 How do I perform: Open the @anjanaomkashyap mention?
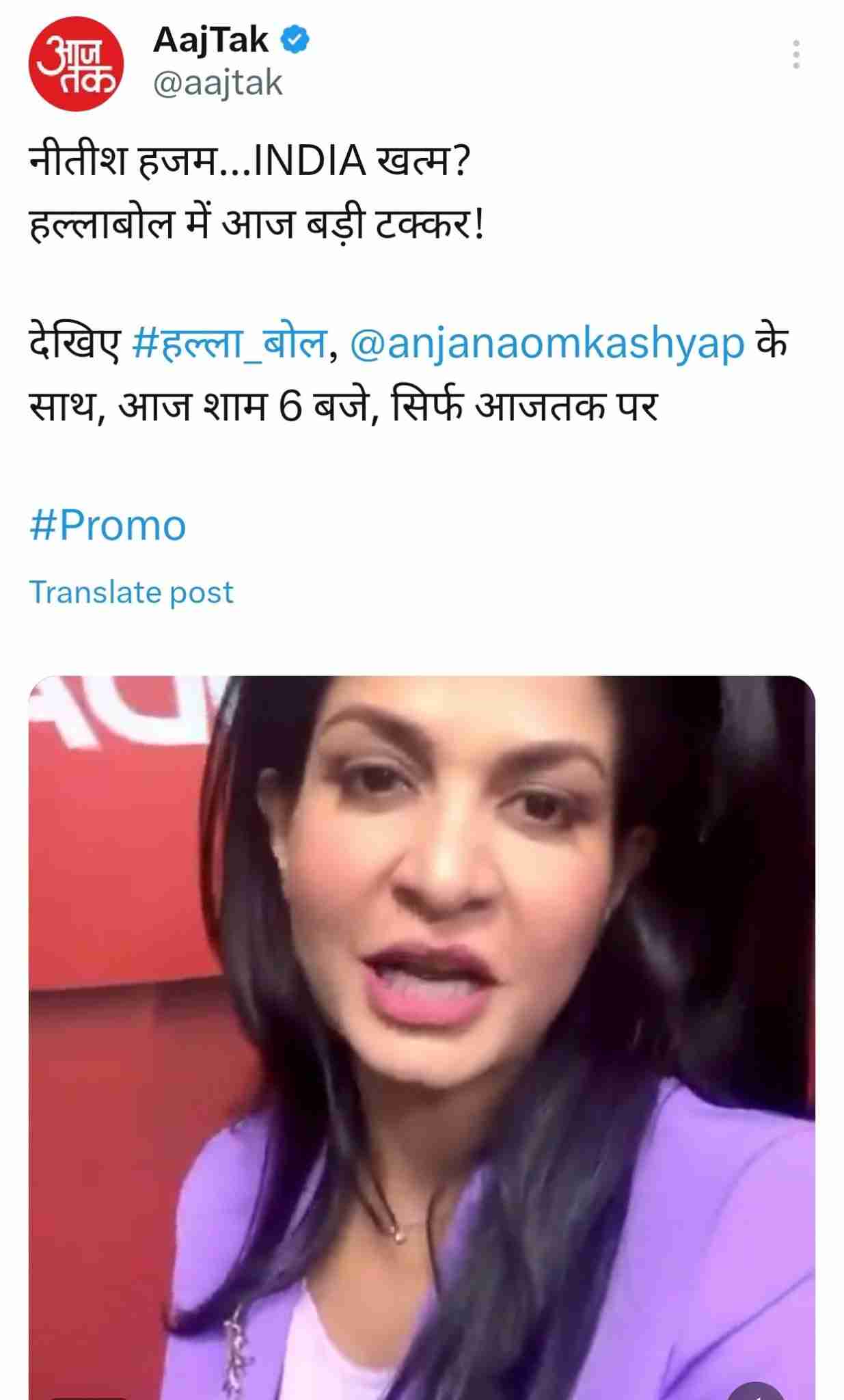point(547,343)
